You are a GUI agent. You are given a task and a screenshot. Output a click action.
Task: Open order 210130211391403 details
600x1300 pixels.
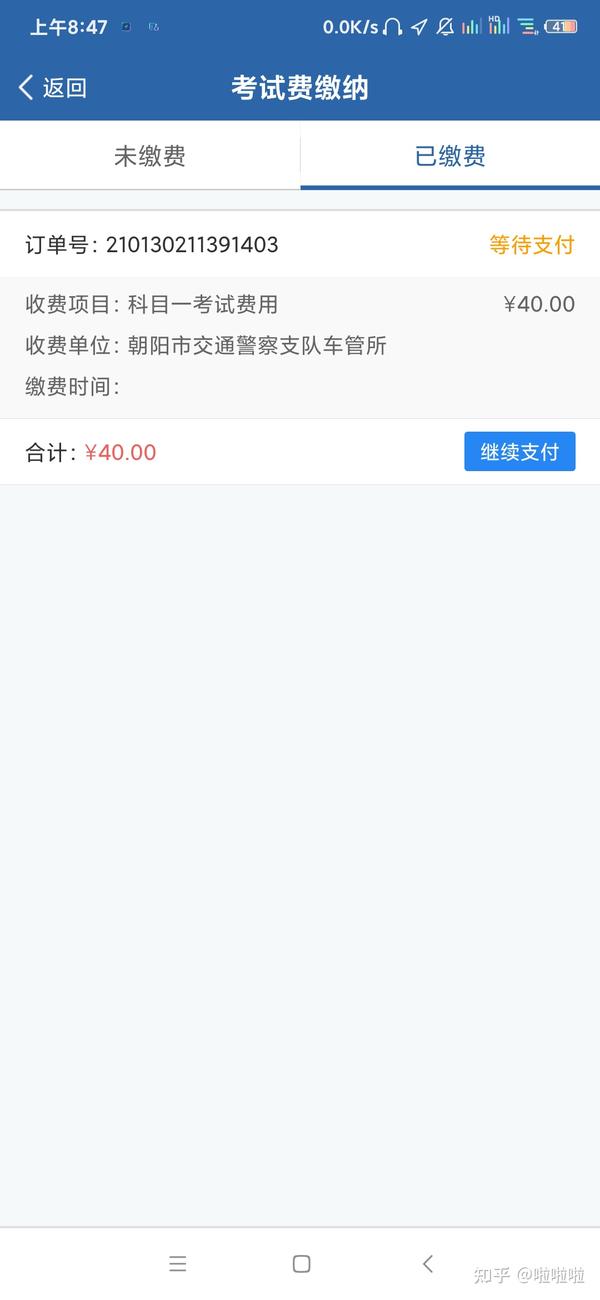click(x=300, y=244)
